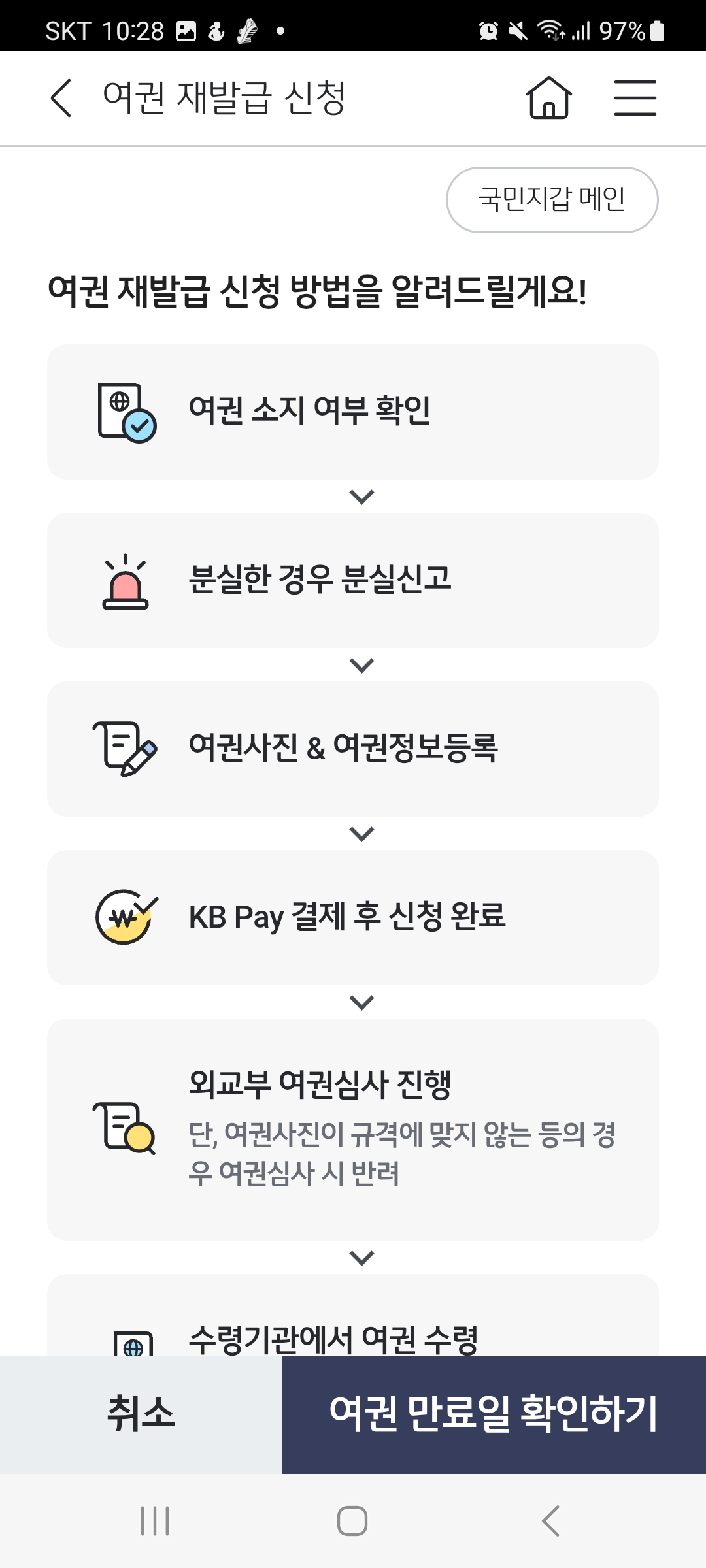Viewport: 706px width, 1568px height.
Task: Go back from 여권 재발급 신청
Action: click(61, 98)
